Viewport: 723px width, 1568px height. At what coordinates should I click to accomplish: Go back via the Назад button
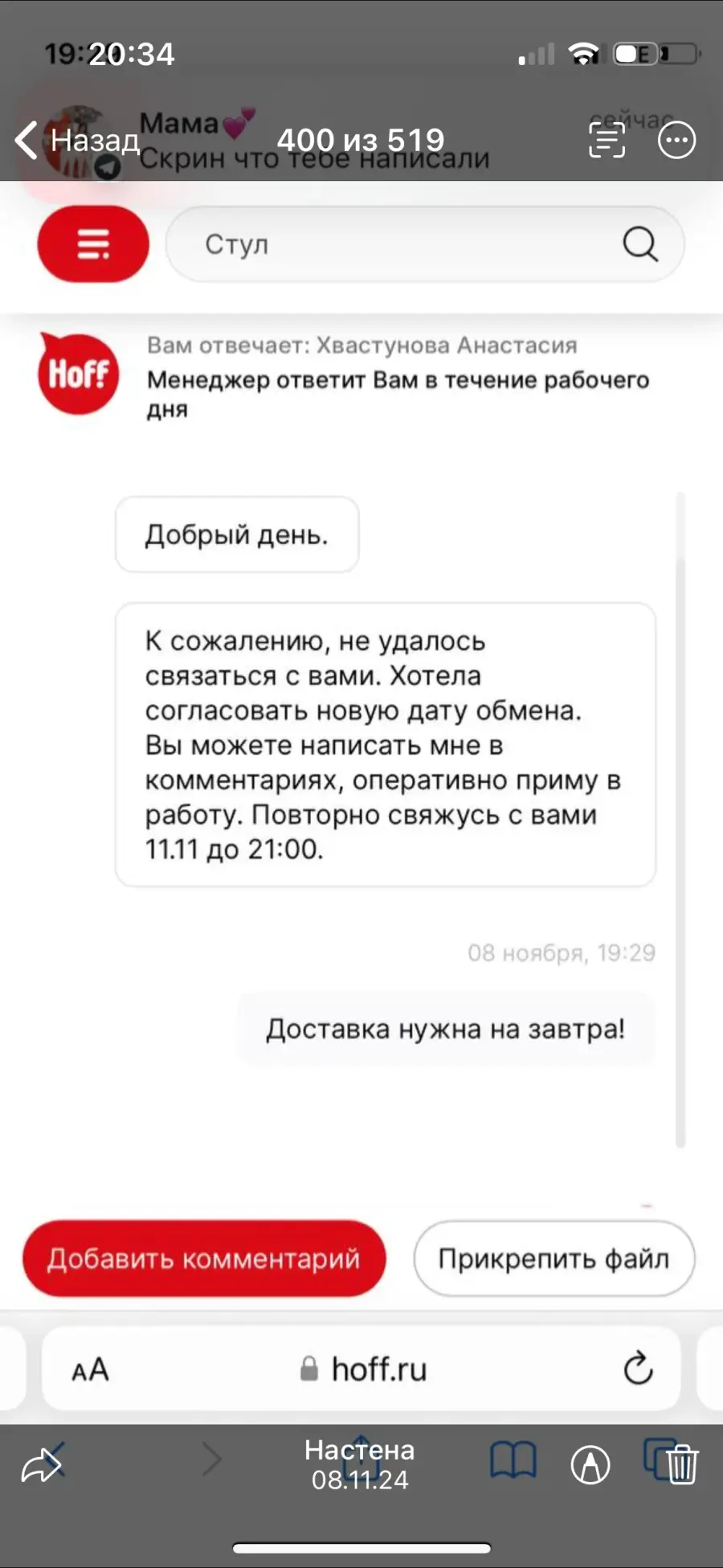click(x=77, y=140)
